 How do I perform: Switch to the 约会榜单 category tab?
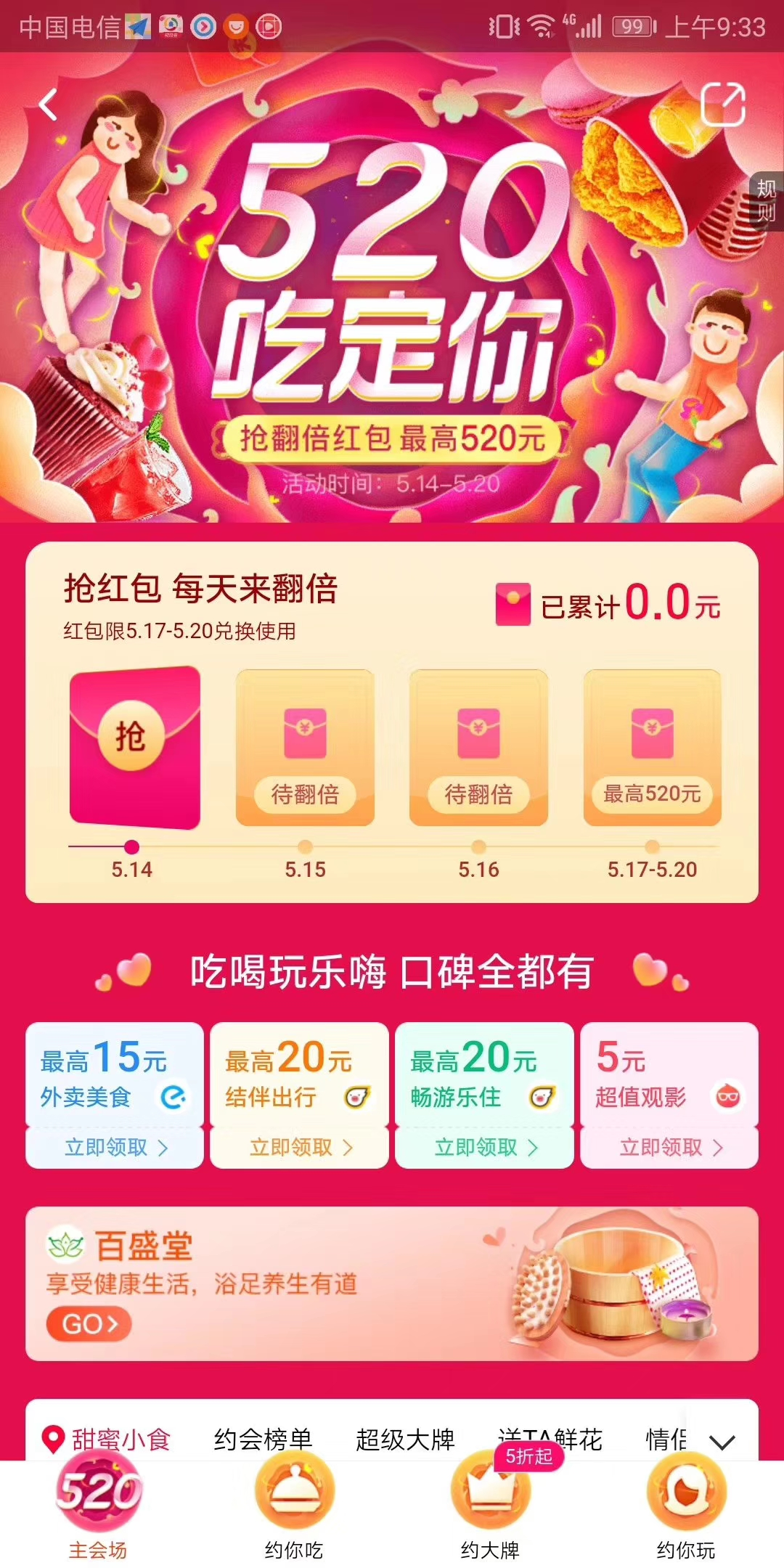click(x=263, y=1439)
